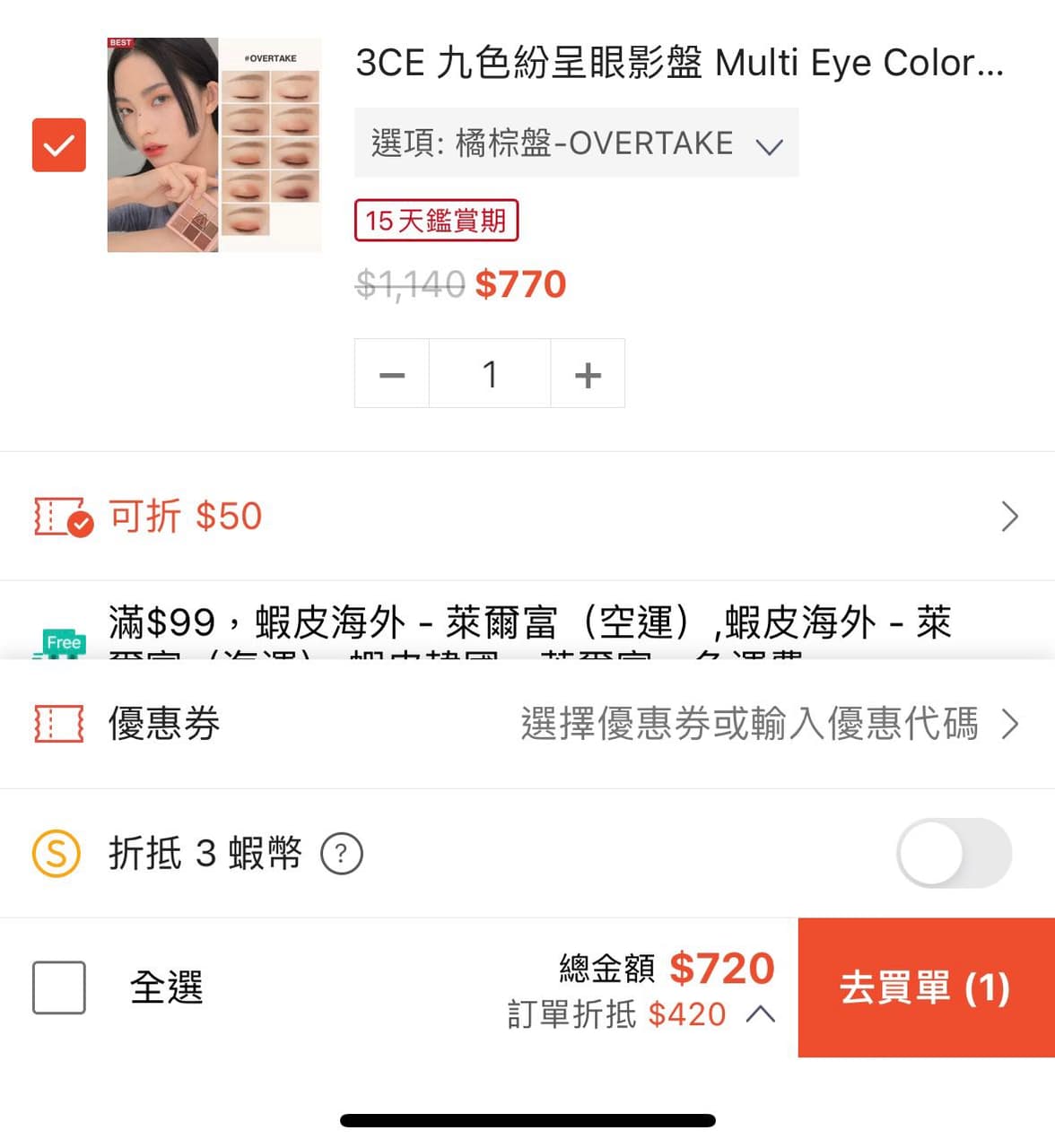Open 選擇優惠券或輸入優惠代碼 coupon picker
1055x1148 pixels.
pos(749,724)
